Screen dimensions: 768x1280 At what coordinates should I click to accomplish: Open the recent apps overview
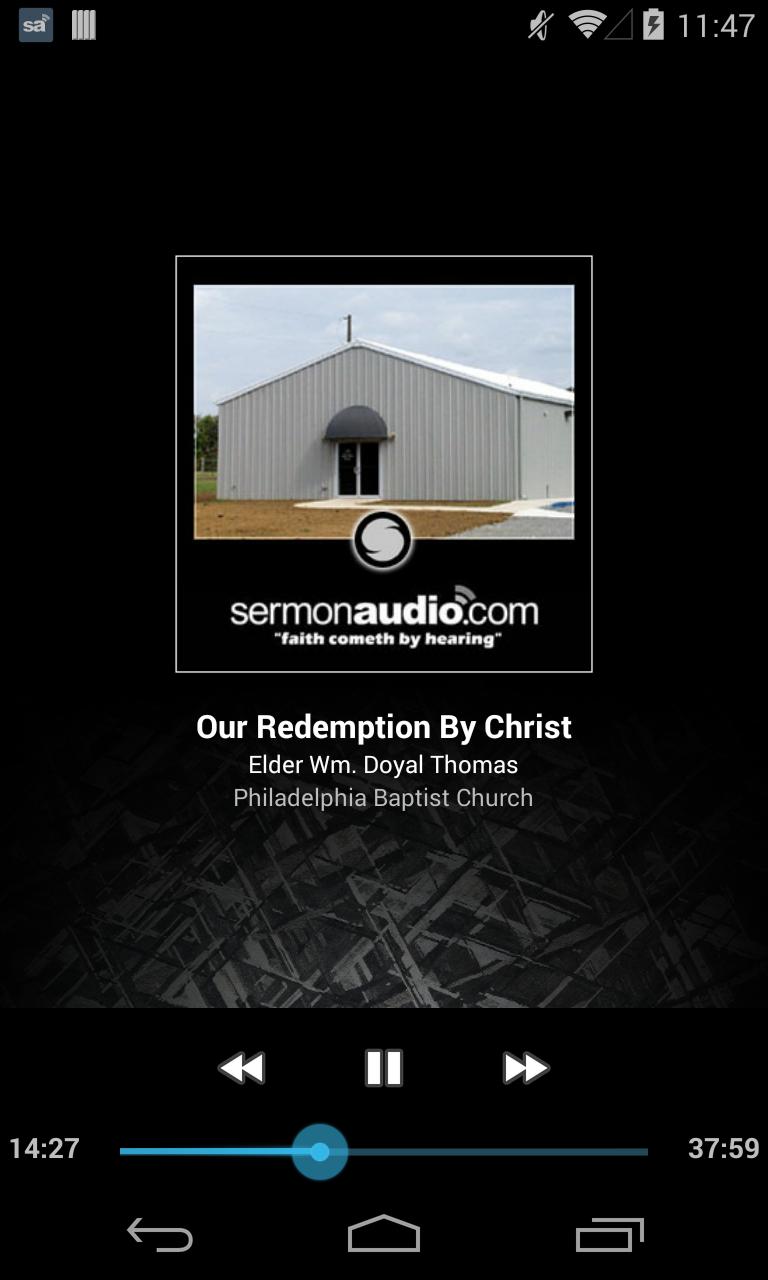point(610,1235)
